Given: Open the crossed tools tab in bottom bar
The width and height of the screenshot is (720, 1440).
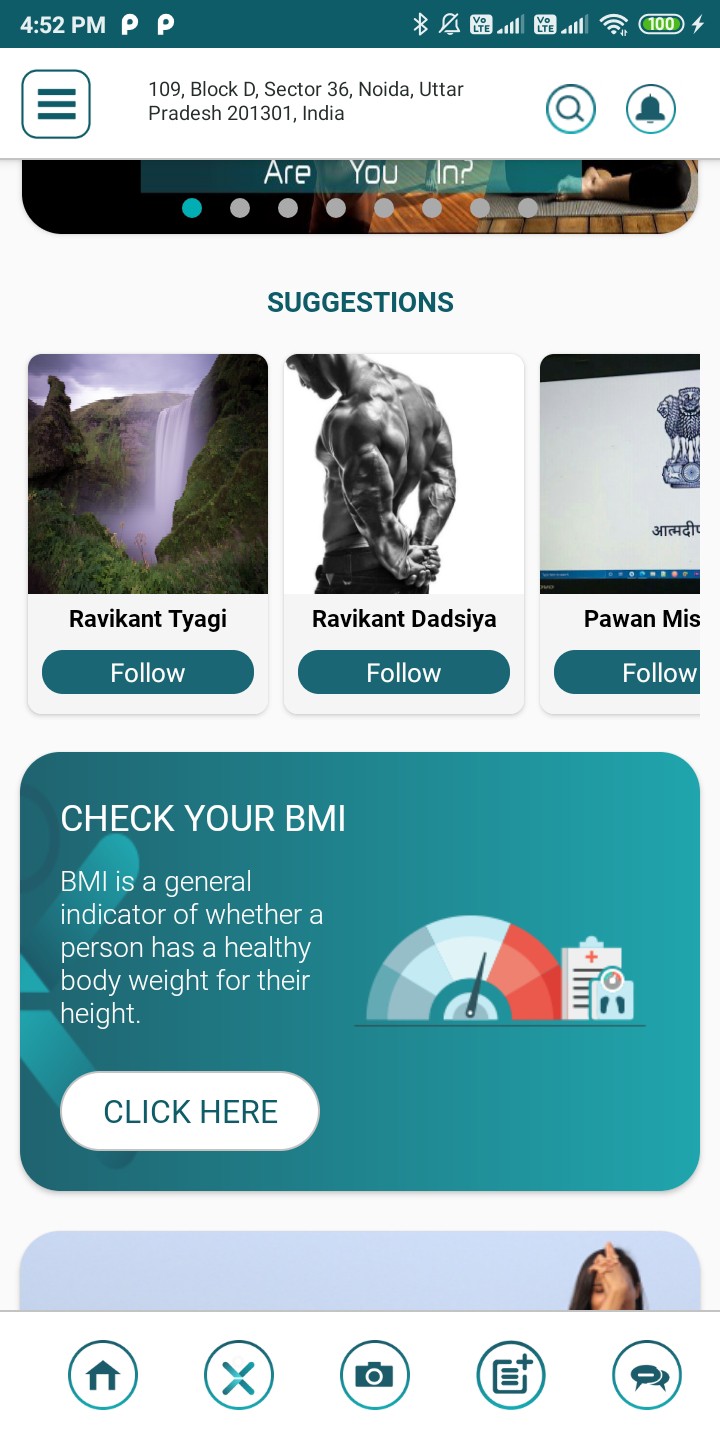Looking at the screenshot, I should tap(239, 1376).
